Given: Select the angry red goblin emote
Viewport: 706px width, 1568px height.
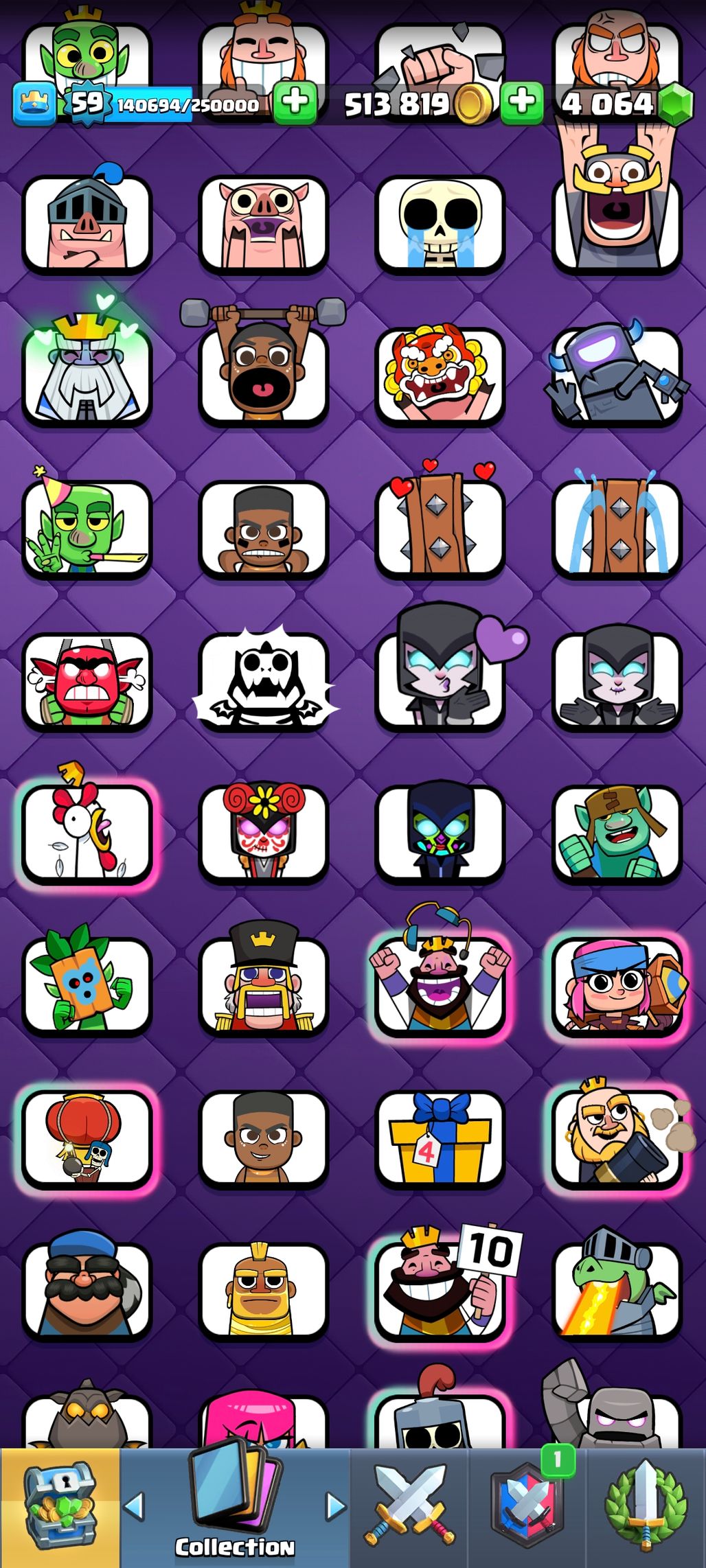Looking at the screenshot, I should point(87,681).
